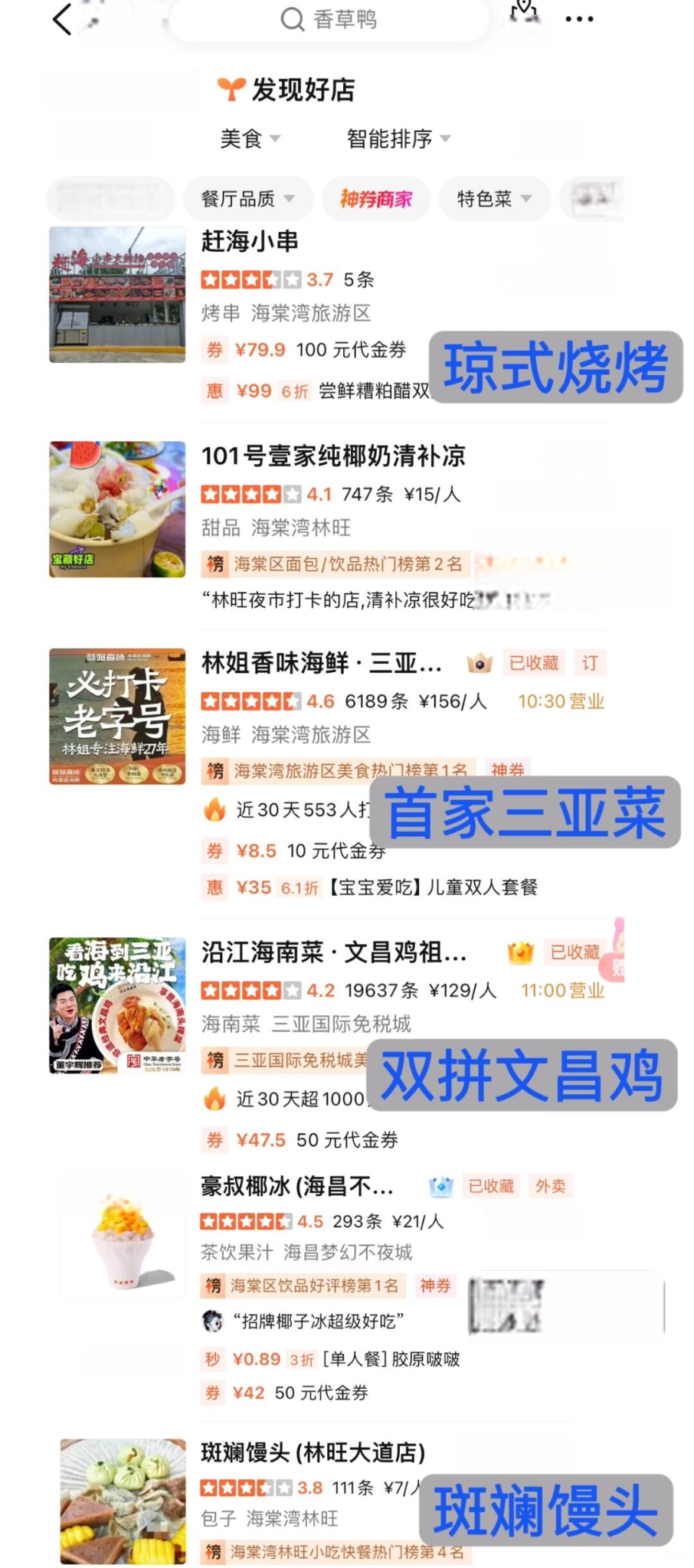View the ¥47.5 for 50元代金券 coupon
This screenshot has height=1568, width=694.
[x=300, y=1140]
